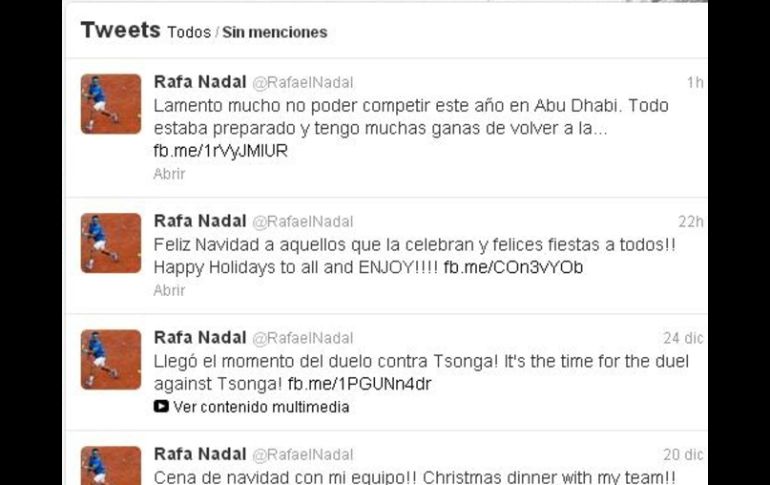770x485 pixels.
Task: Open the fb.me/1PGUNn4dr link
Action: (x=359, y=384)
